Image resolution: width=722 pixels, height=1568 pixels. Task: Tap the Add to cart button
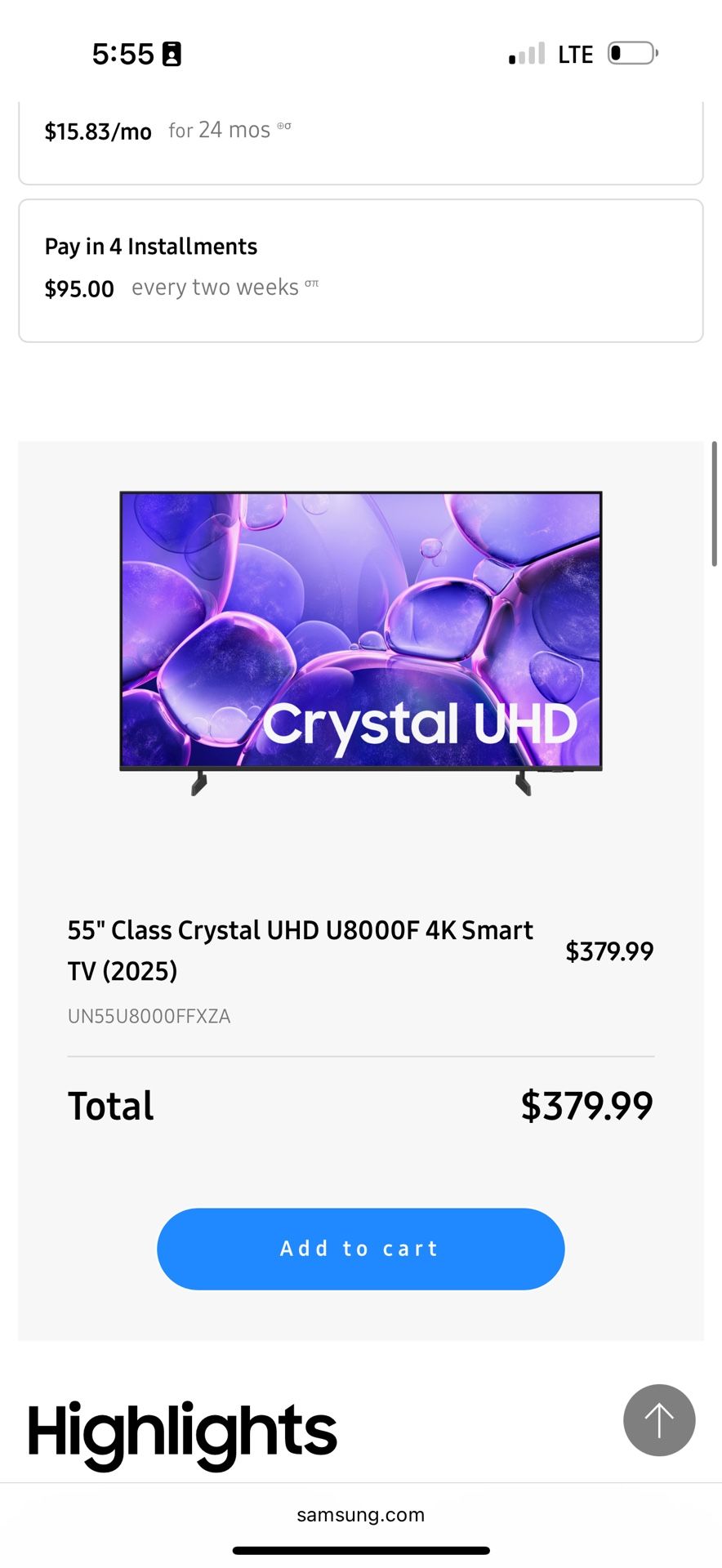359,1249
